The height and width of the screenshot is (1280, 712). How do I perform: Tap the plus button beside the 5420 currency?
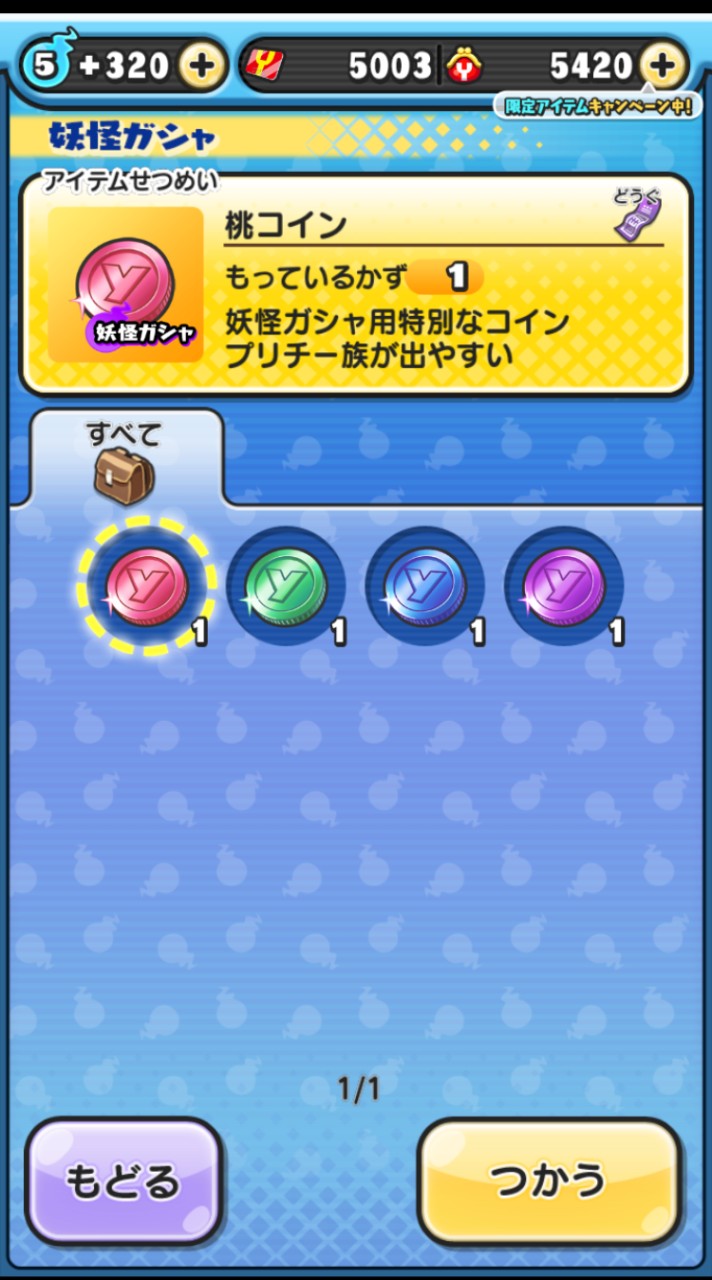661,66
